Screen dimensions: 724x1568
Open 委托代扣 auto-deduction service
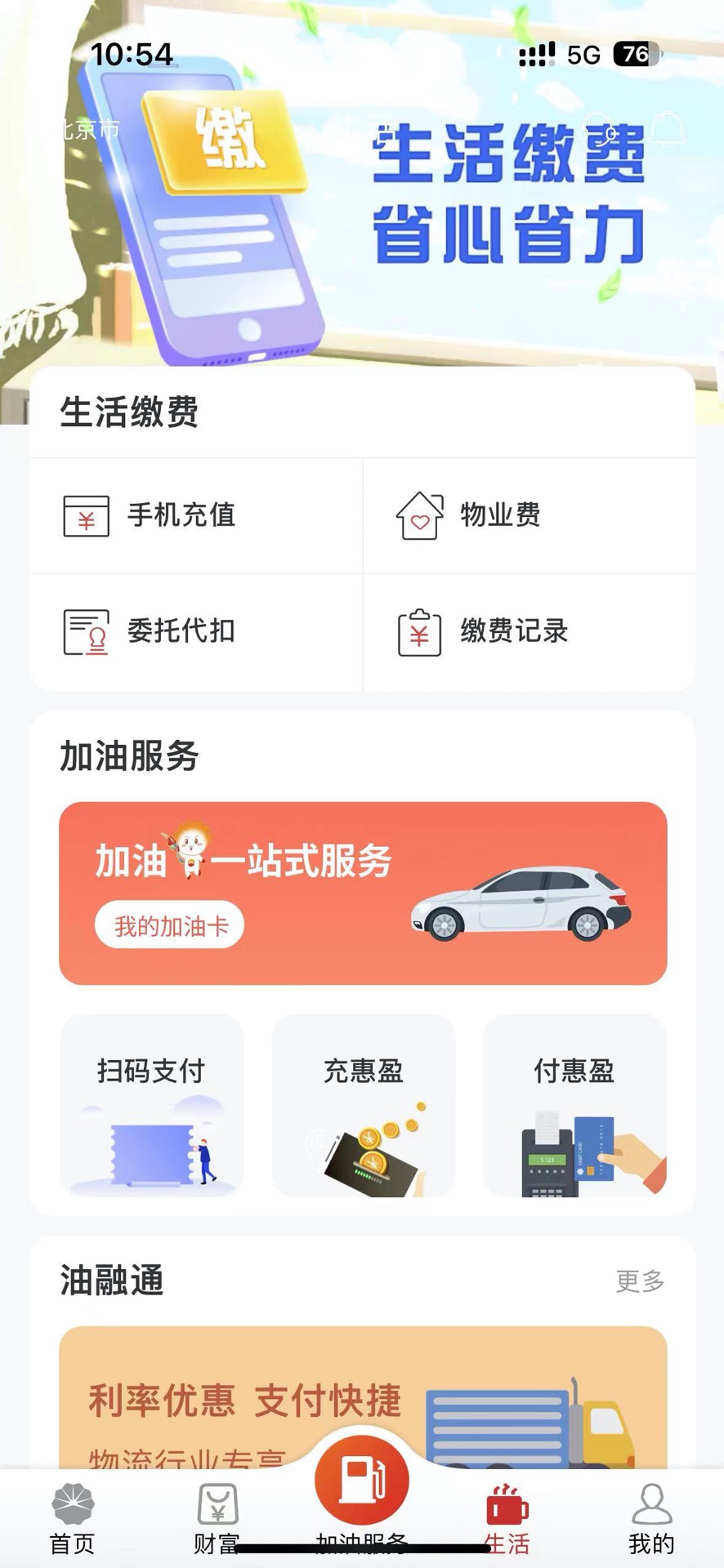(x=149, y=632)
